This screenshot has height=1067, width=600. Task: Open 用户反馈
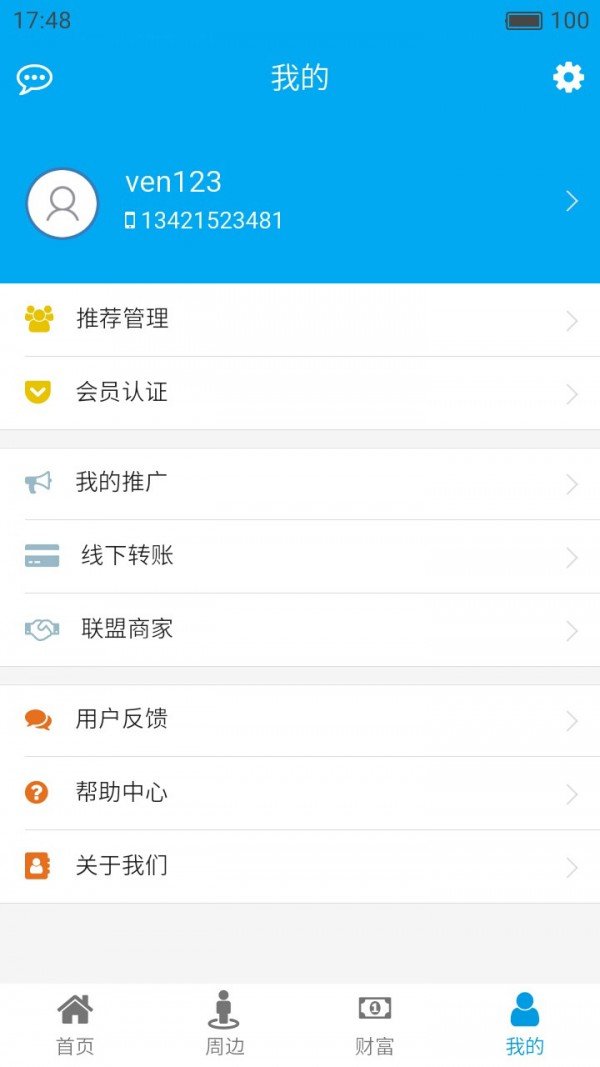coord(300,720)
